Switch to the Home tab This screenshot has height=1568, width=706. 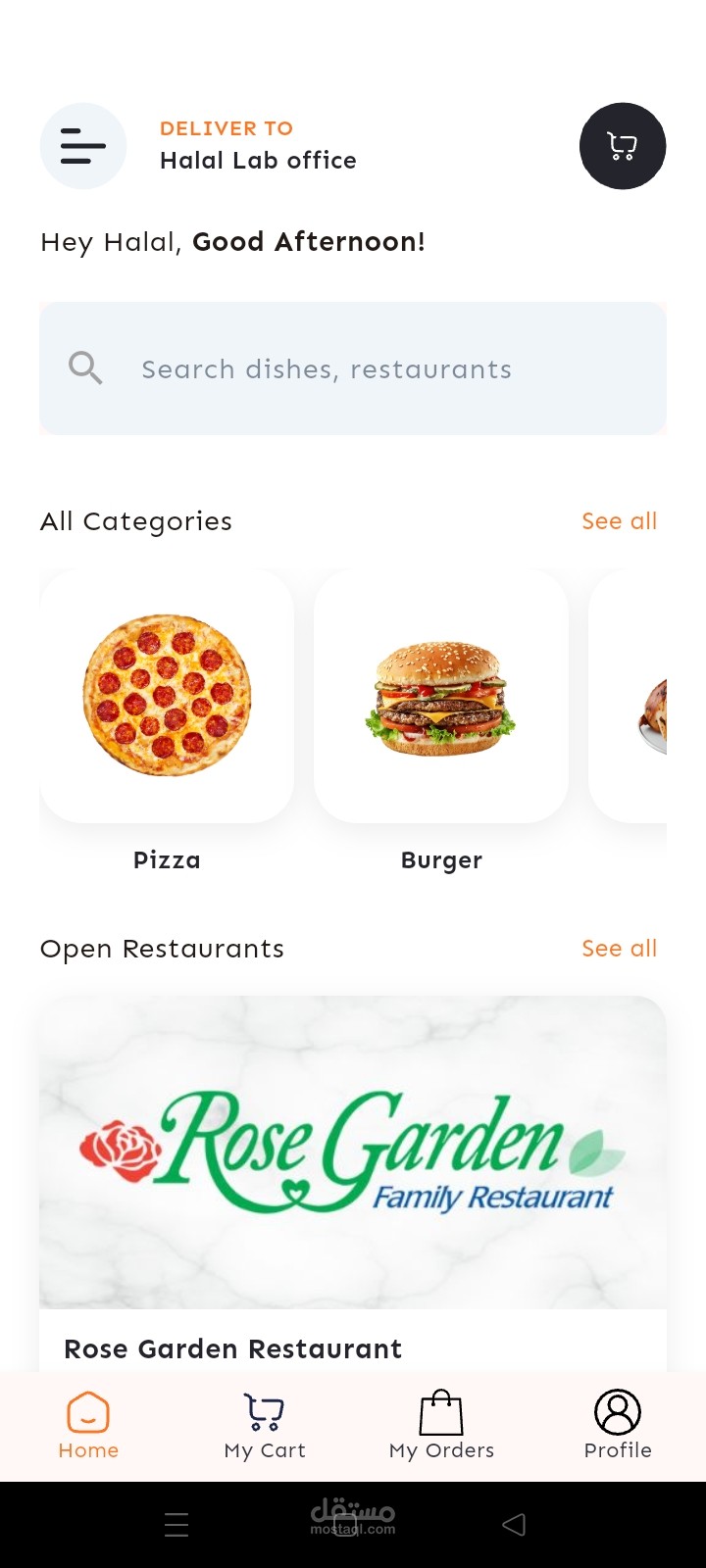pyautogui.click(x=88, y=1426)
